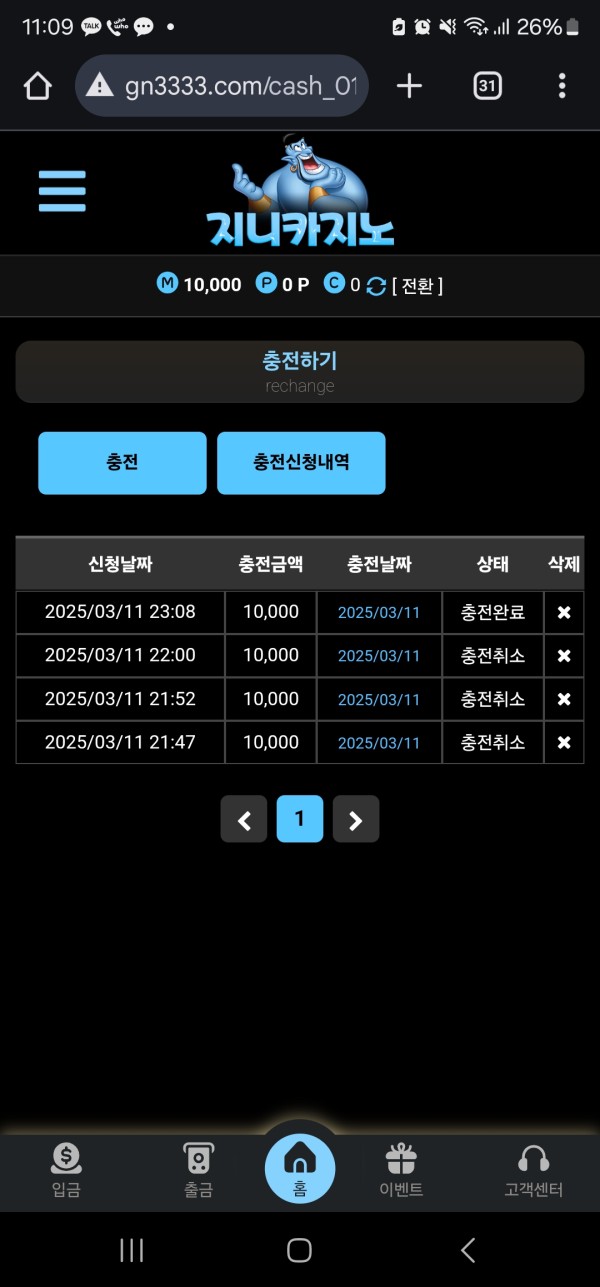600x1287 pixels.
Task: Open the hamburger drawer menu
Action: coord(62,190)
